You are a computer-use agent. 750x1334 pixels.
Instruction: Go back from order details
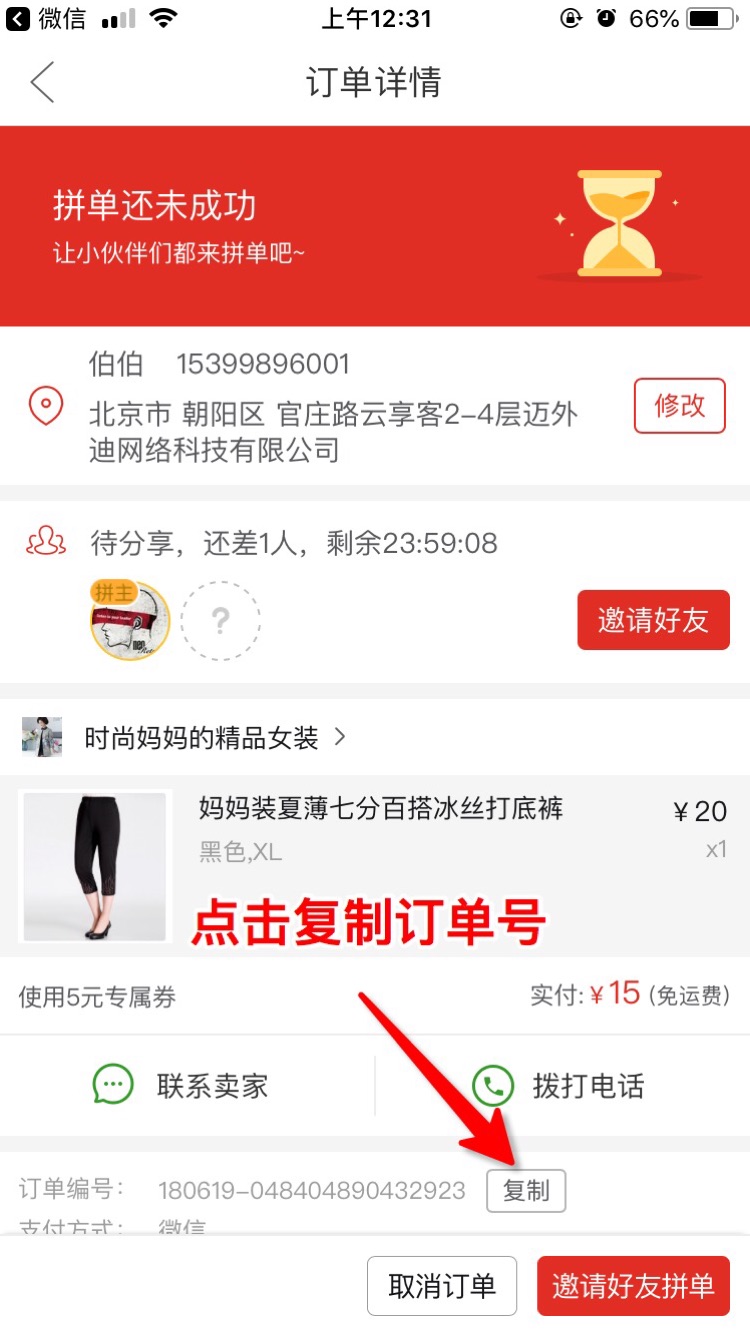coord(42,82)
